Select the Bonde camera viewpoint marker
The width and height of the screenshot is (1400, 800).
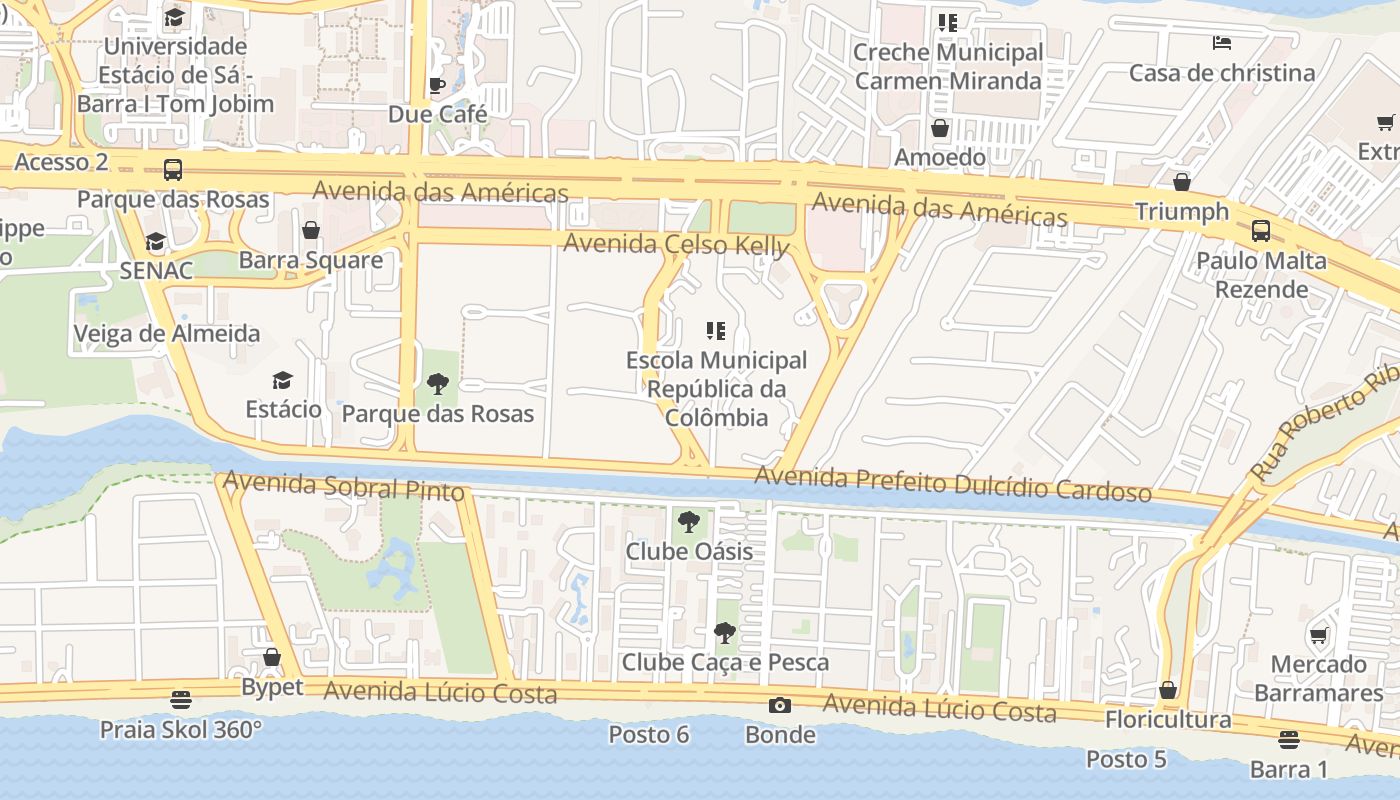(x=780, y=706)
